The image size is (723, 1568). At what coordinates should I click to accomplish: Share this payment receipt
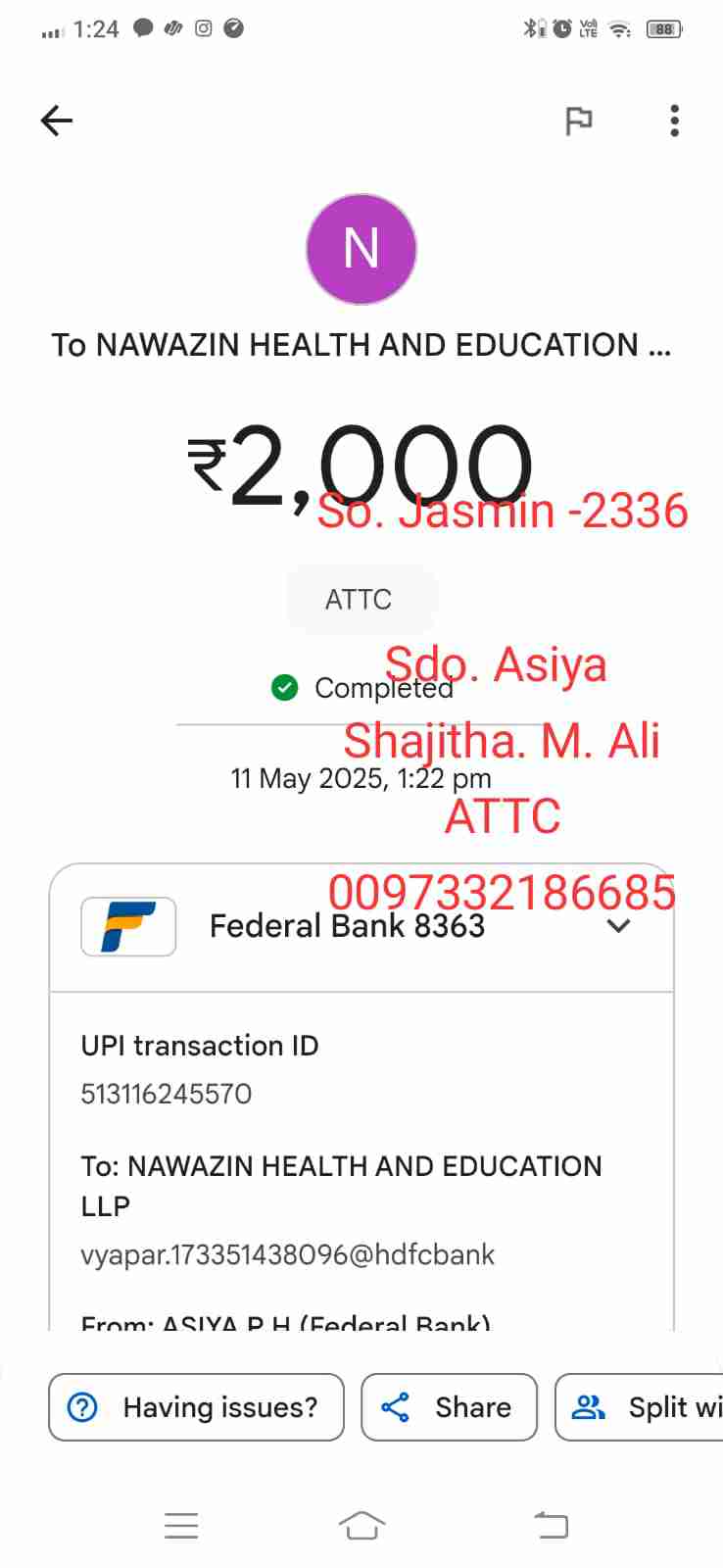[449, 1407]
